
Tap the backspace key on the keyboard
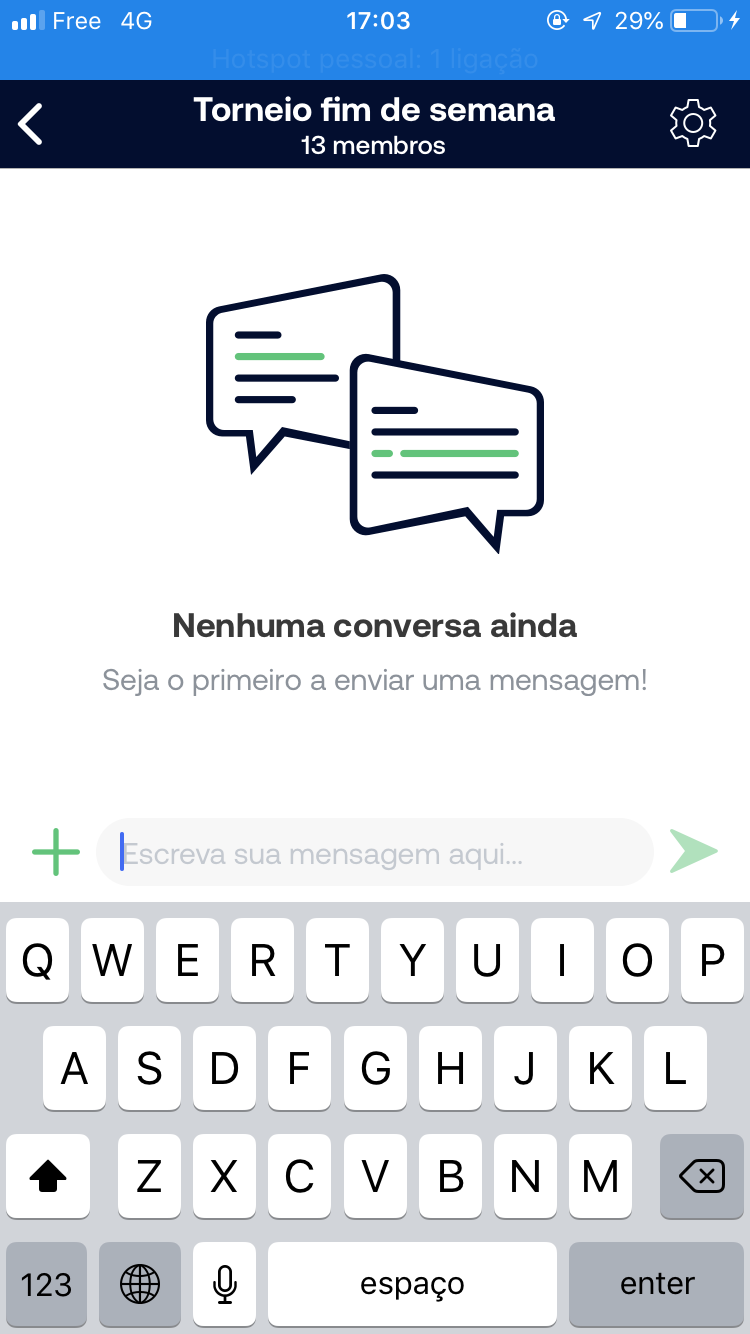pos(701,1177)
